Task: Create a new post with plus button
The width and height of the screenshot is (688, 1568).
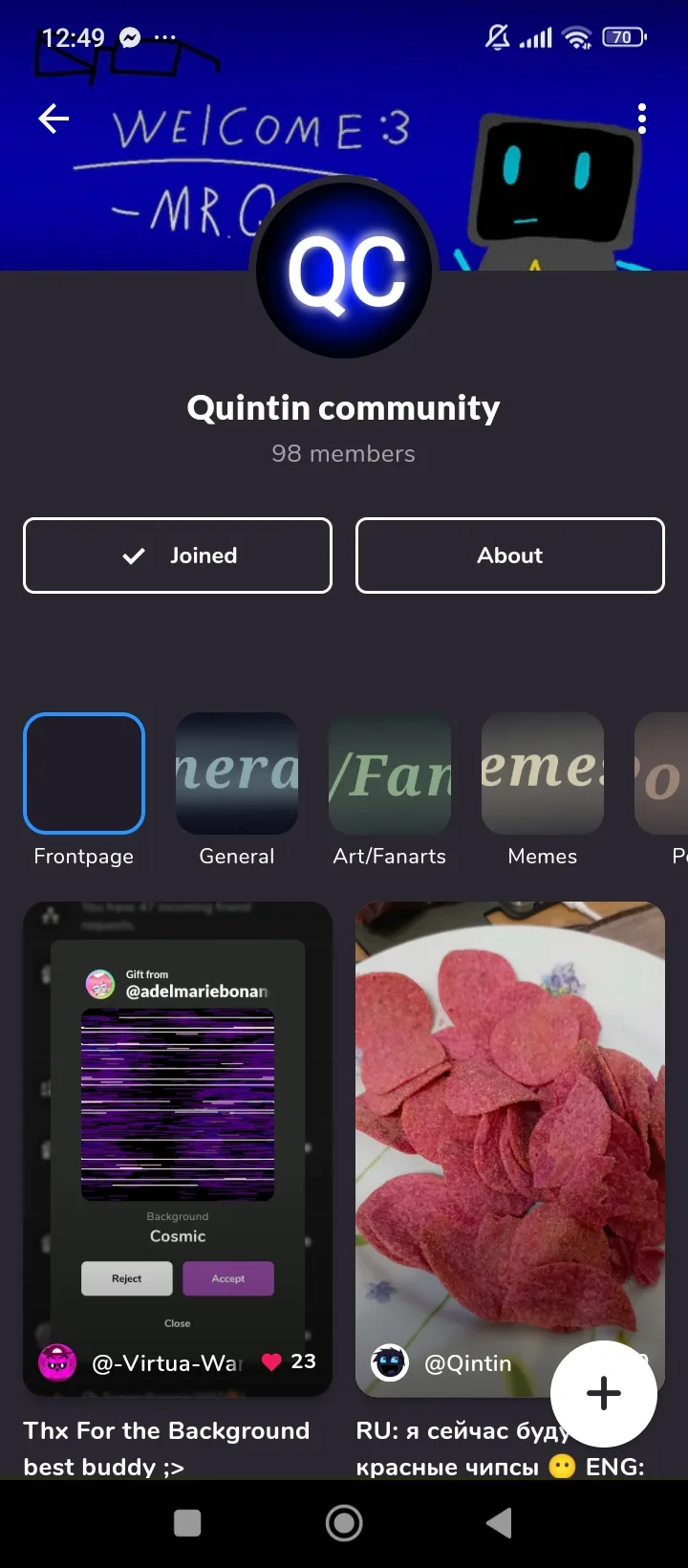Action: tap(604, 1393)
